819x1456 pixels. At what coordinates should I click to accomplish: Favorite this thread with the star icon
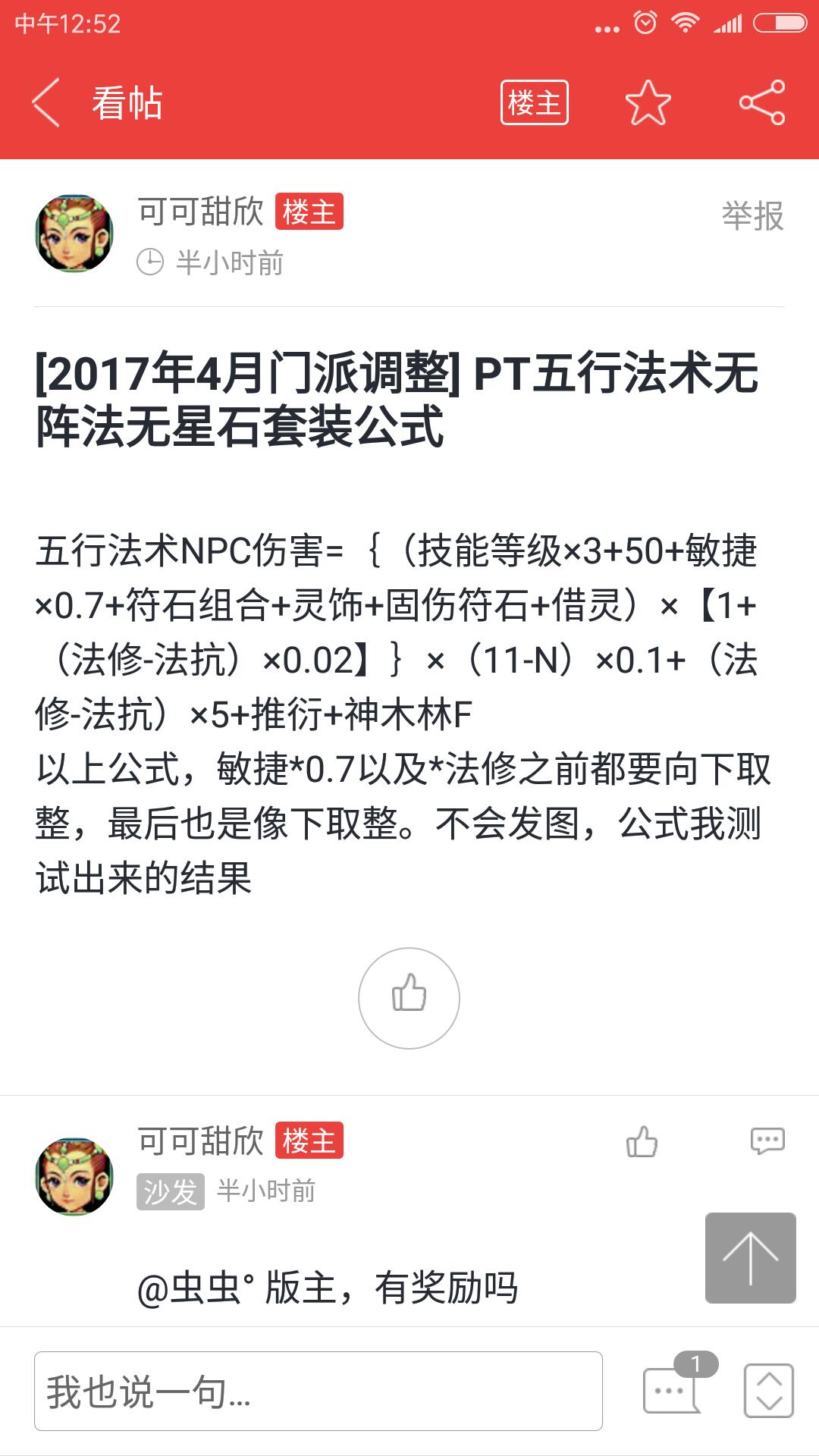point(648,102)
